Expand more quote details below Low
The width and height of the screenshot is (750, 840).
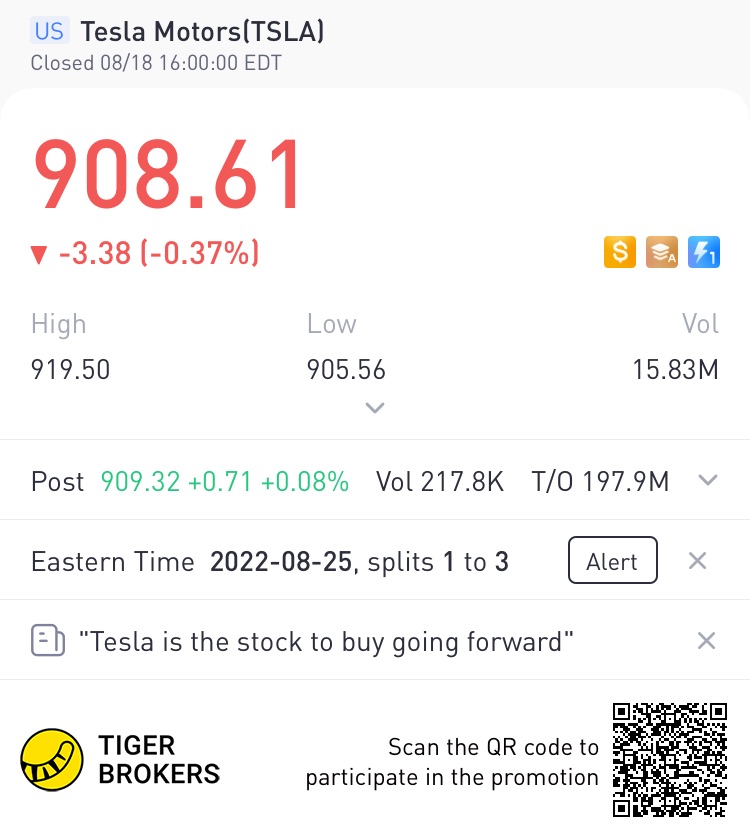tap(375, 407)
